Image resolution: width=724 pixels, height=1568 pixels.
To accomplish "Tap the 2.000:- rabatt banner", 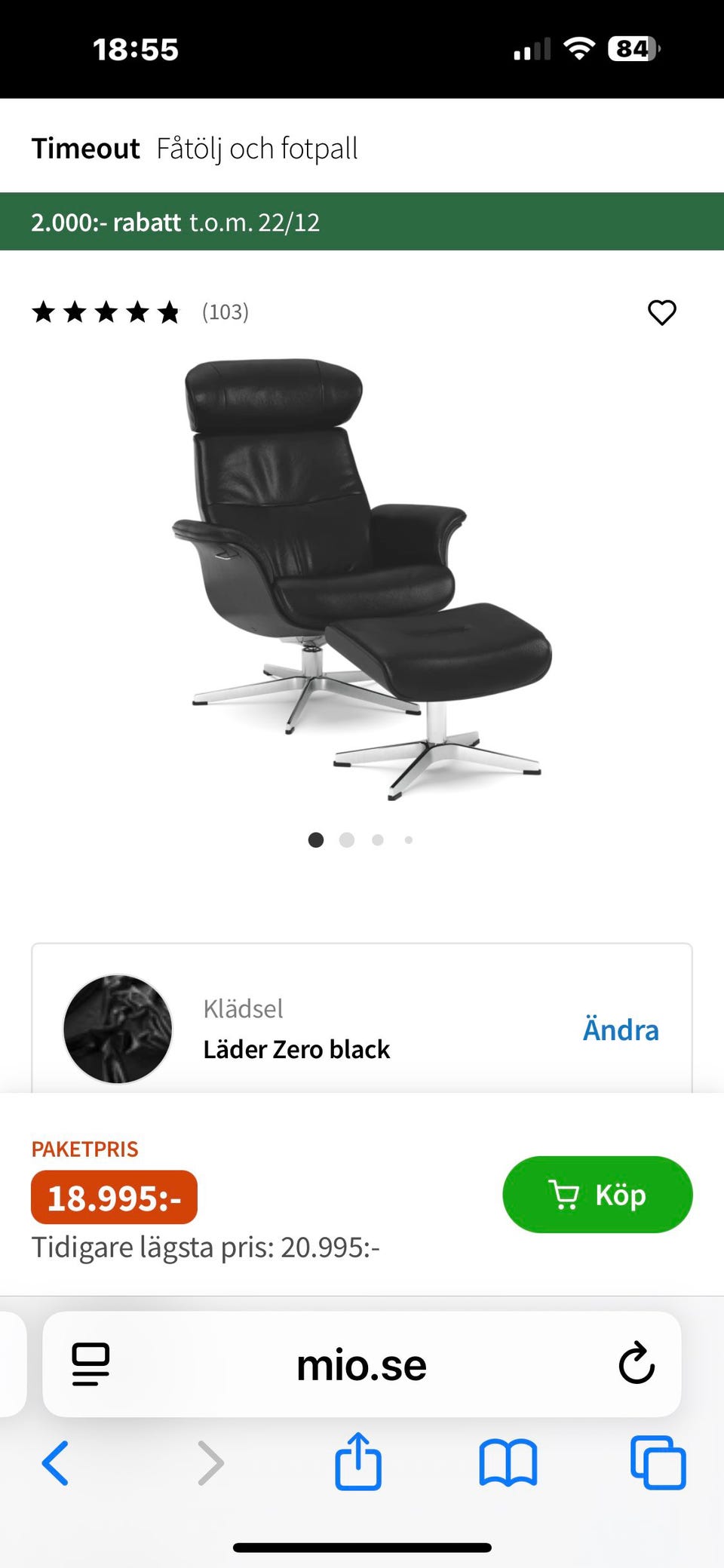I will coord(362,222).
